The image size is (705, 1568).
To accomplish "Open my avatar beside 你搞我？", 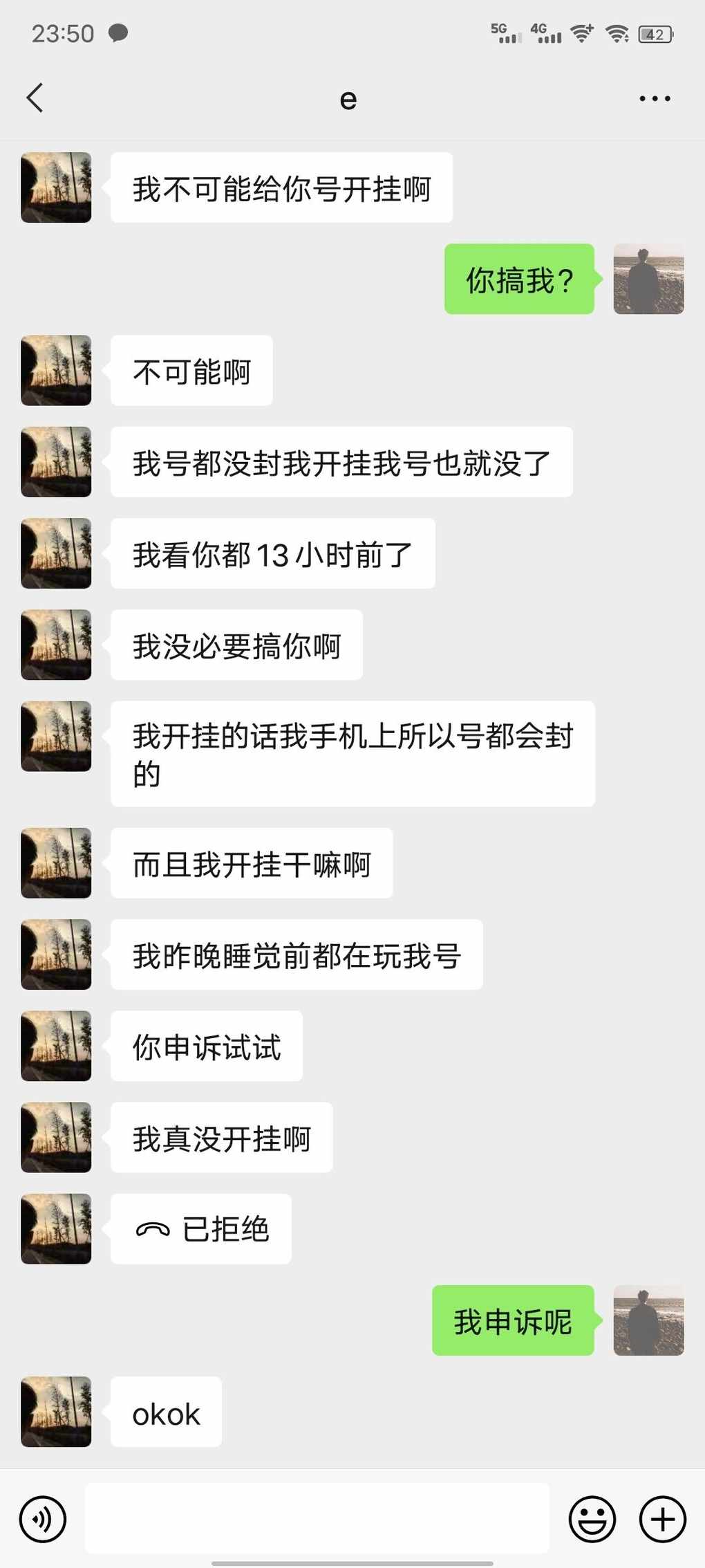I will (x=648, y=279).
